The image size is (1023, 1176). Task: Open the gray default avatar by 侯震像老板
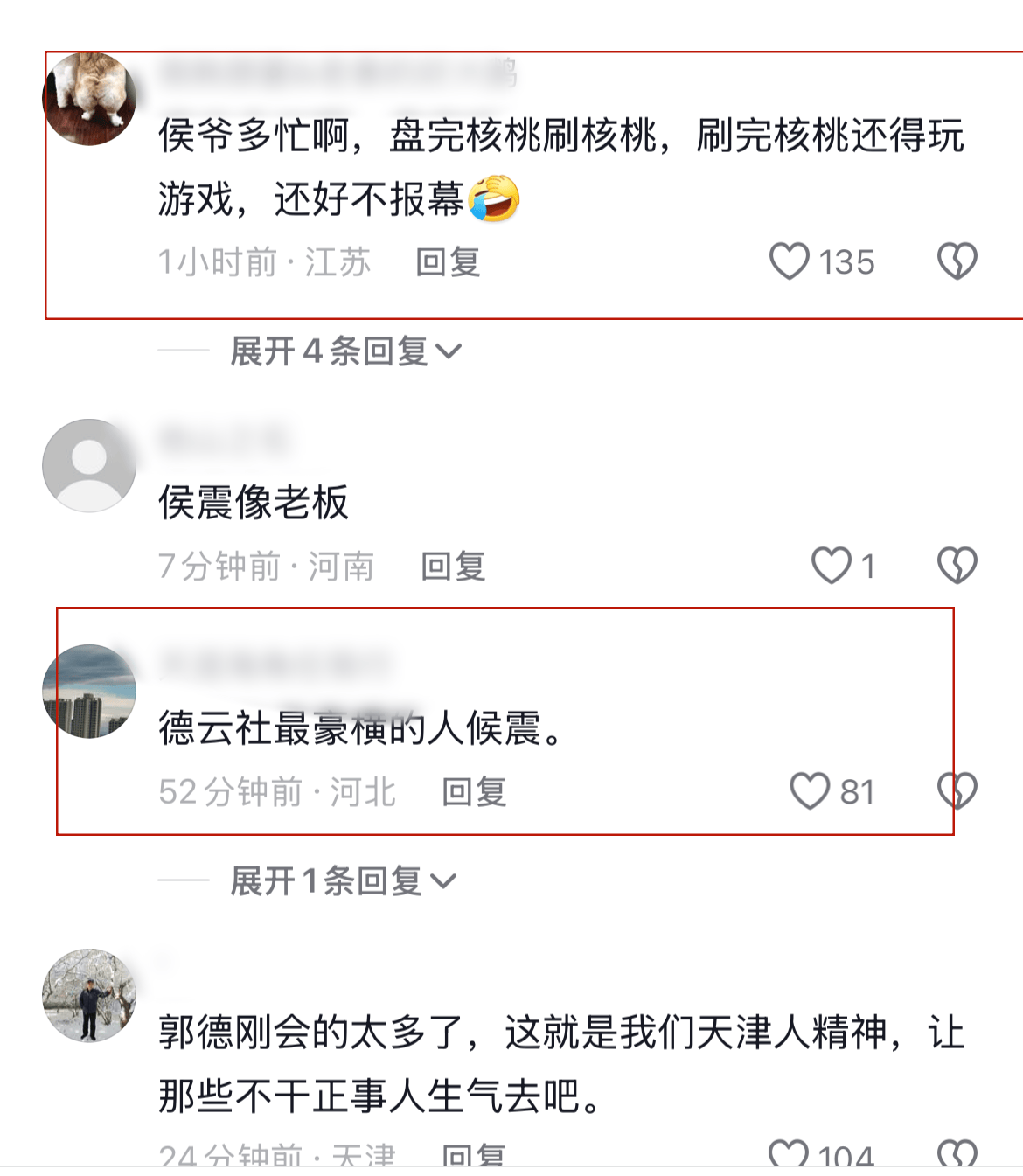point(89,465)
